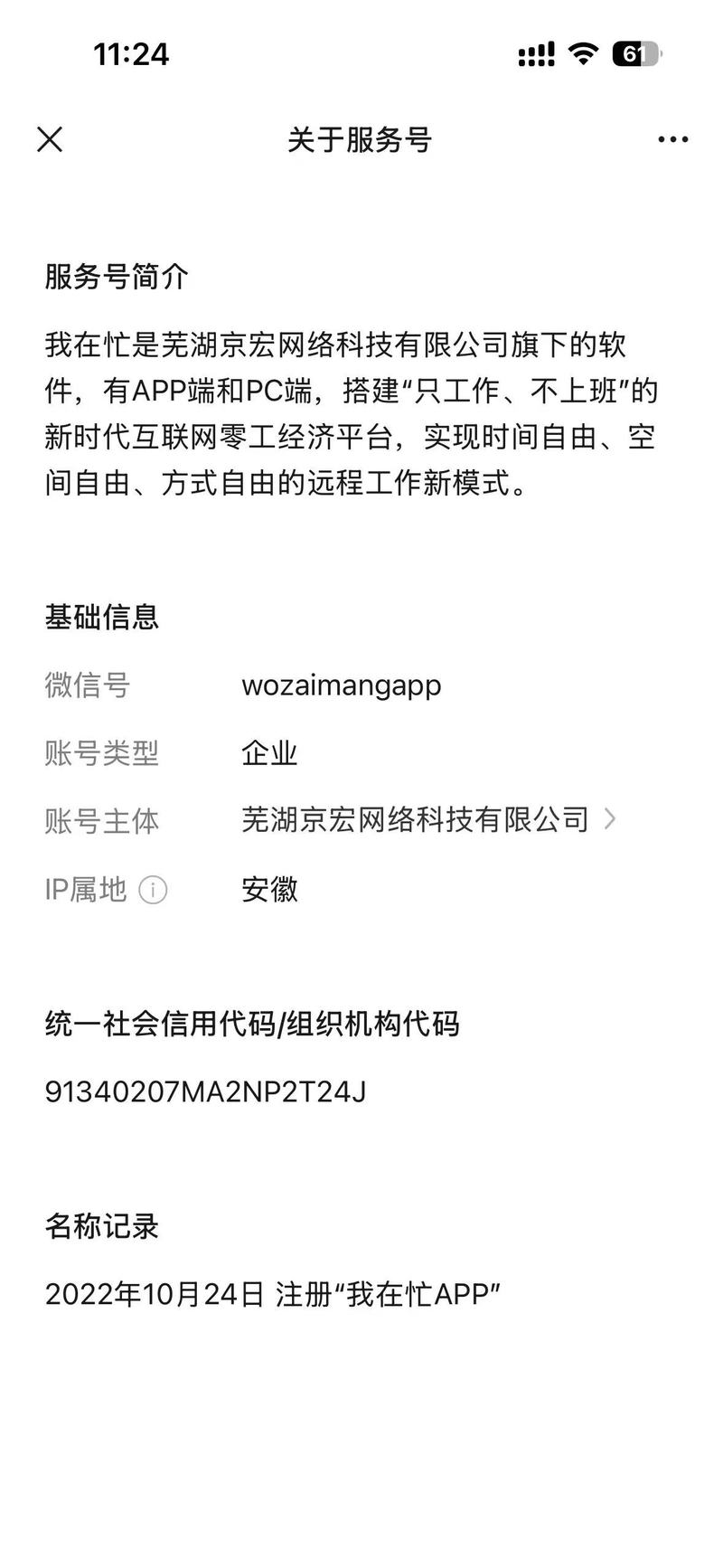This screenshot has height=1568, width=723.
Task: Close the 关于服务号 page
Action: [50, 139]
